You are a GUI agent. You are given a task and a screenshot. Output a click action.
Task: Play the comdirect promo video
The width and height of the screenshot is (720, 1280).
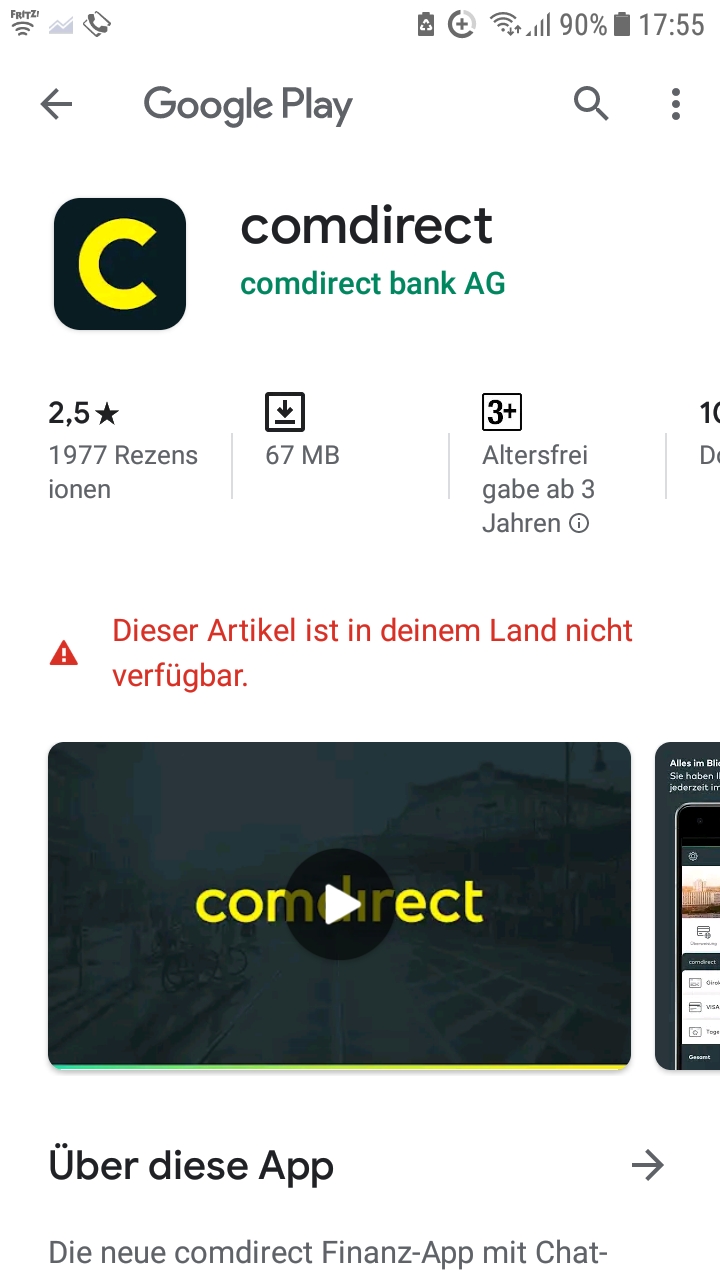339,905
